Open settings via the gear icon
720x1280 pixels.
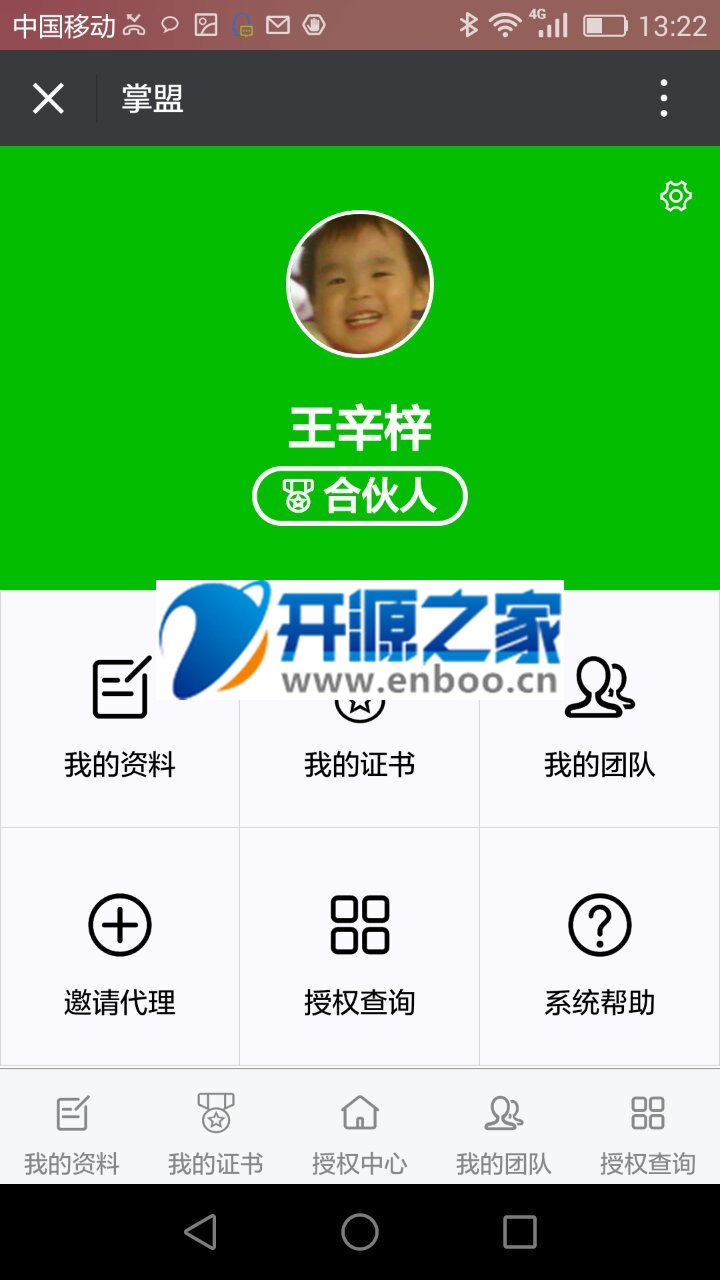[676, 196]
